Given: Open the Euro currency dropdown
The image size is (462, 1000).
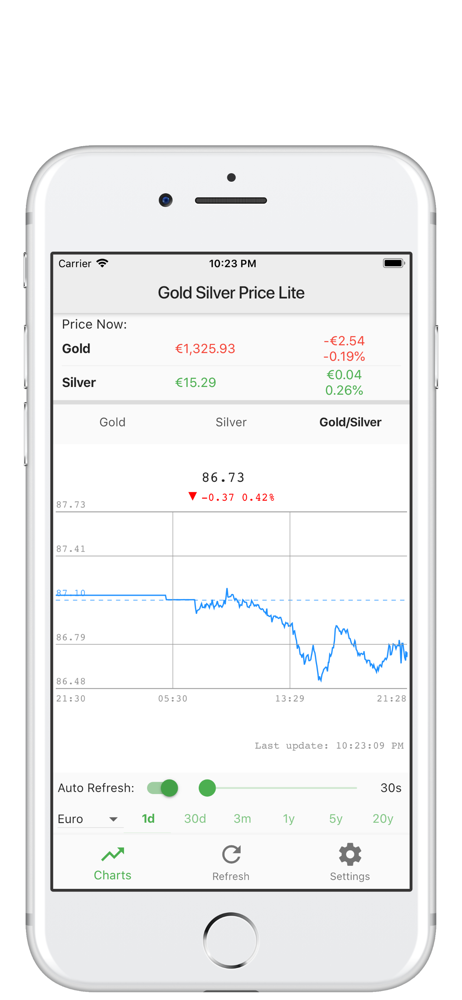Looking at the screenshot, I should [x=88, y=819].
